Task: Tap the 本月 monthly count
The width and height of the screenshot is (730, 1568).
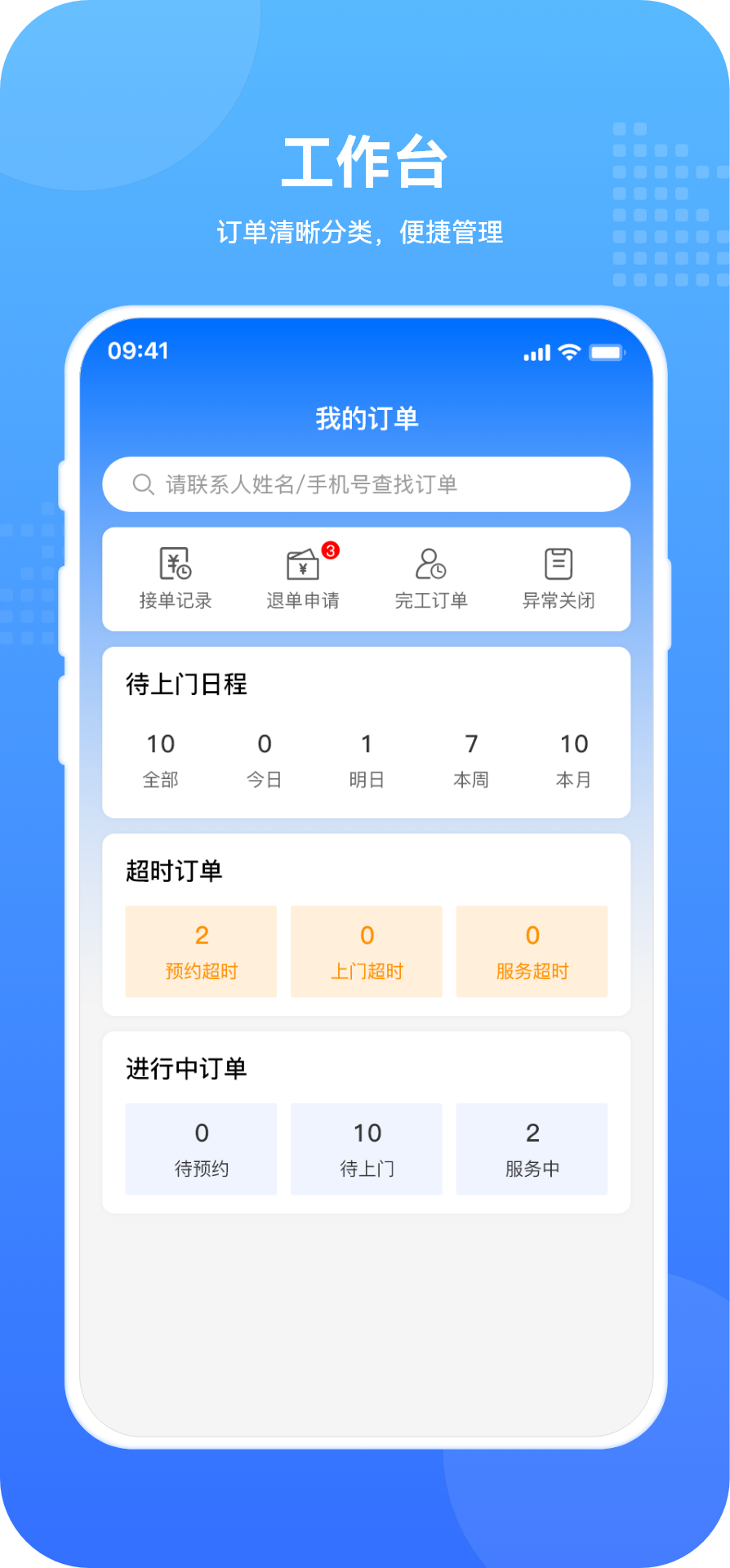Action: [x=574, y=759]
